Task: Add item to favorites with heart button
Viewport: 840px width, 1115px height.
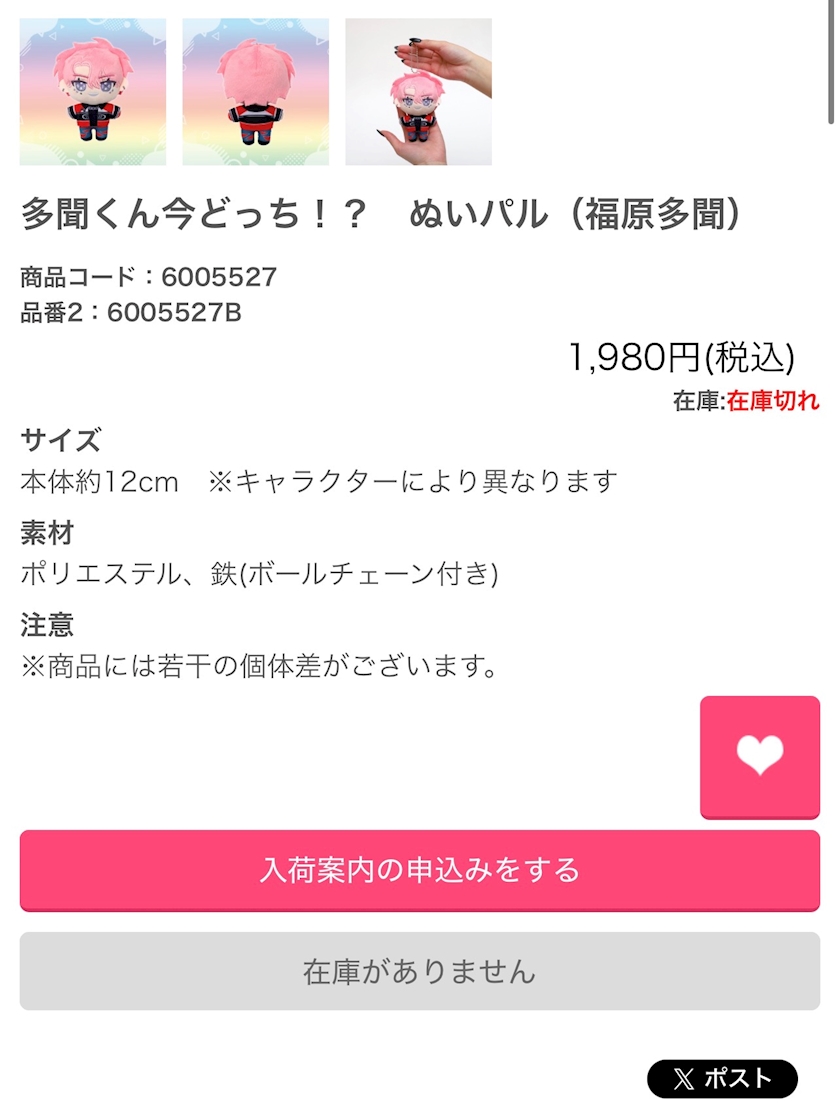Action: [x=759, y=757]
